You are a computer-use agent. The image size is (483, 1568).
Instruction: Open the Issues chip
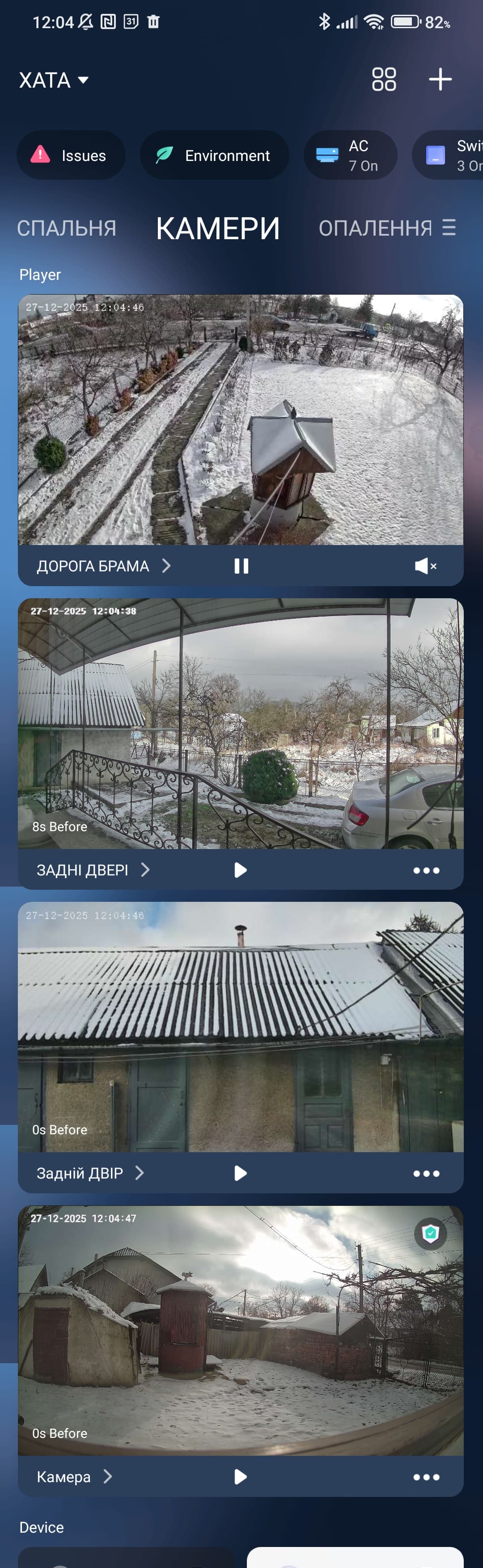pos(71,155)
